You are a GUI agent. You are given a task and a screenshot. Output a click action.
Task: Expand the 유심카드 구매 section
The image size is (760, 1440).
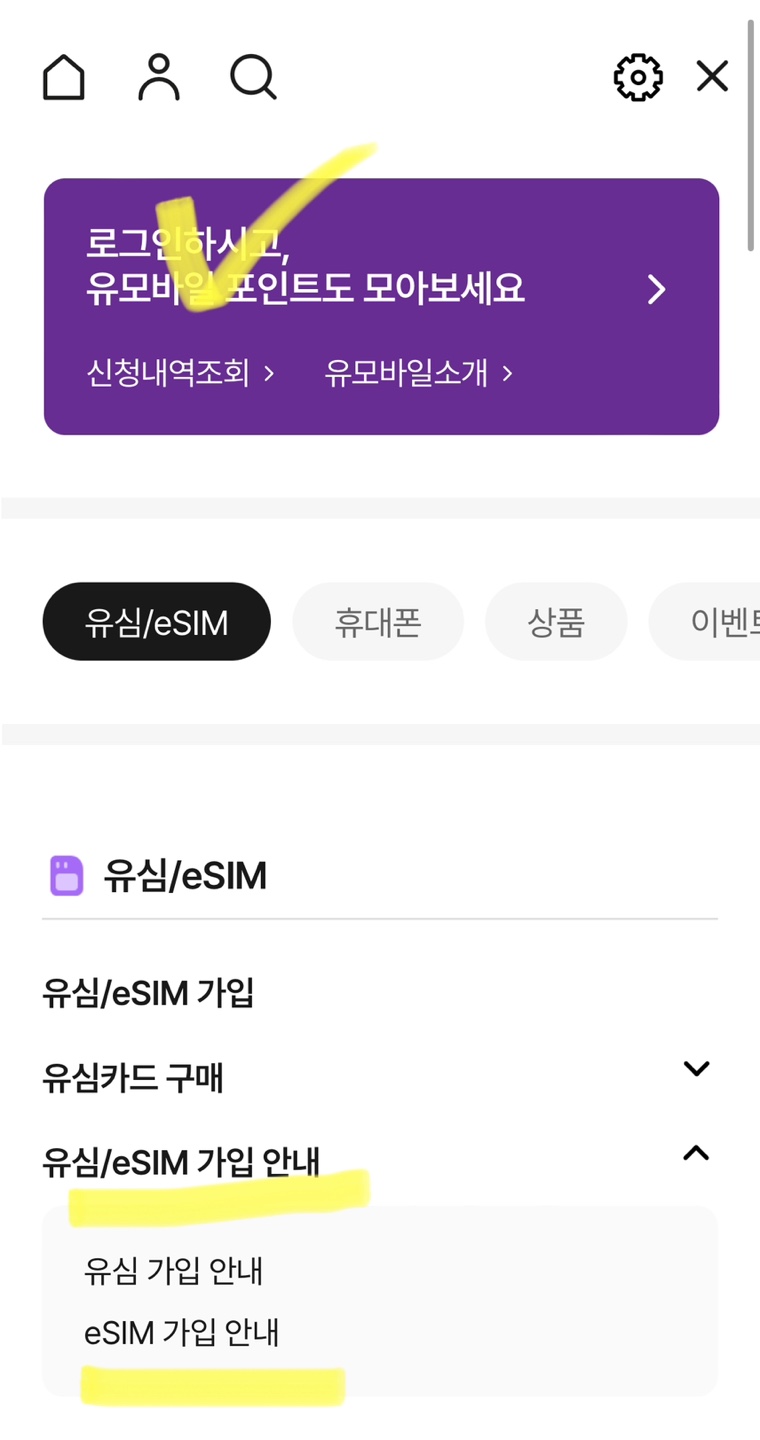click(x=696, y=1068)
